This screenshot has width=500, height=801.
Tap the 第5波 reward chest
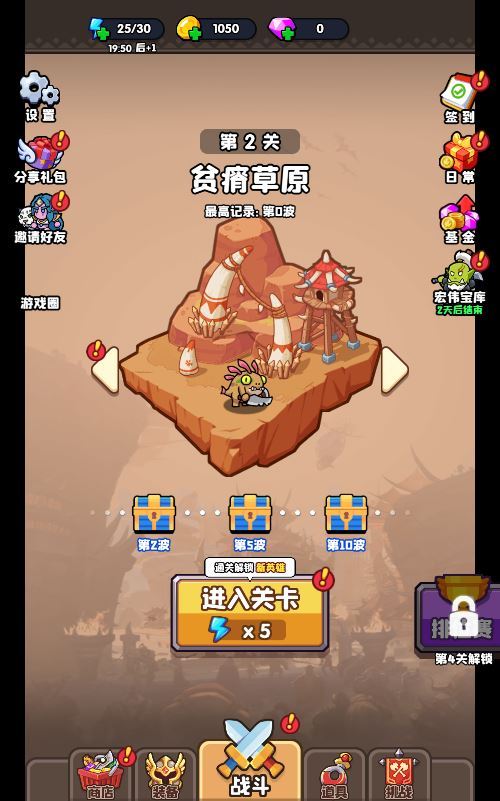(x=250, y=514)
